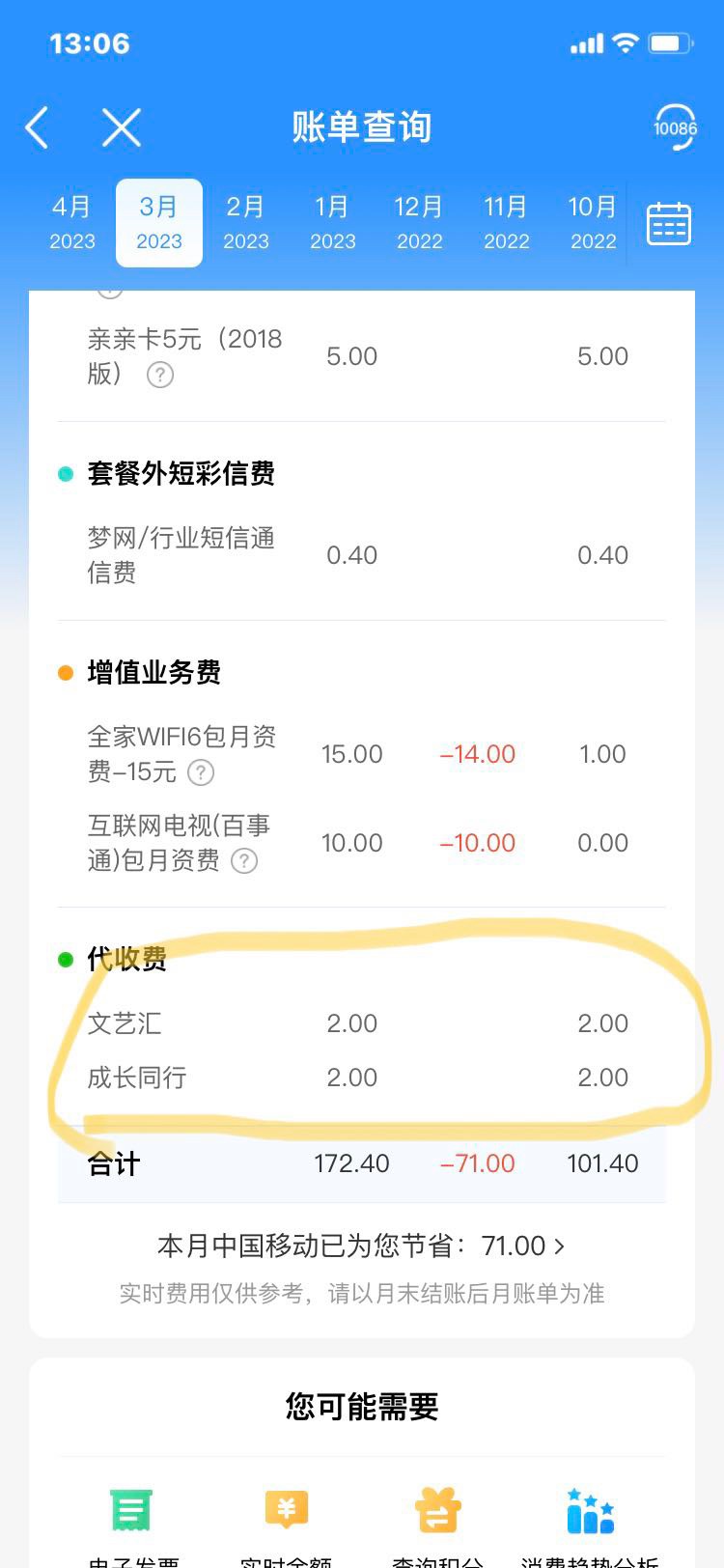The height and width of the screenshot is (1568, 724).
Task: Show help for 亲亲卡5元 item
Action: pyautogui.click(x=160, y=375)
